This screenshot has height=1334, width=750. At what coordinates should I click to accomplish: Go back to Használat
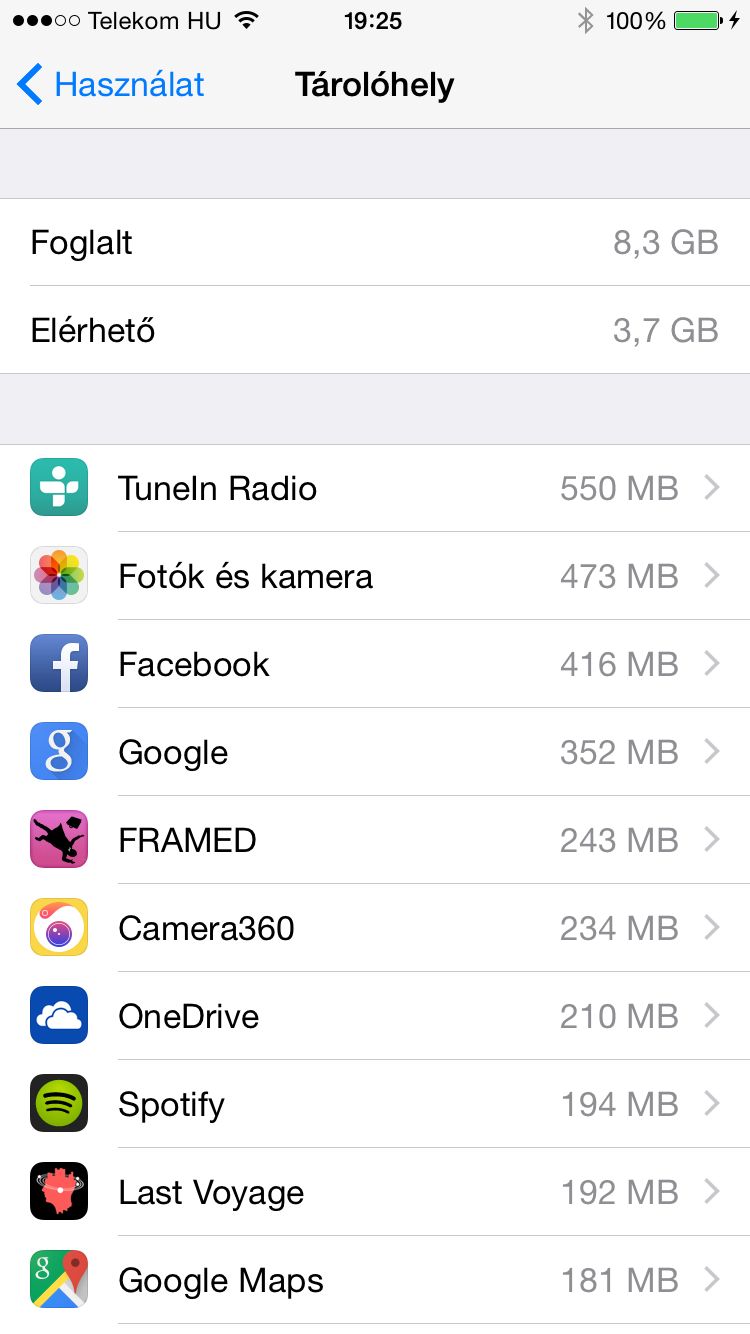[110, 85]
